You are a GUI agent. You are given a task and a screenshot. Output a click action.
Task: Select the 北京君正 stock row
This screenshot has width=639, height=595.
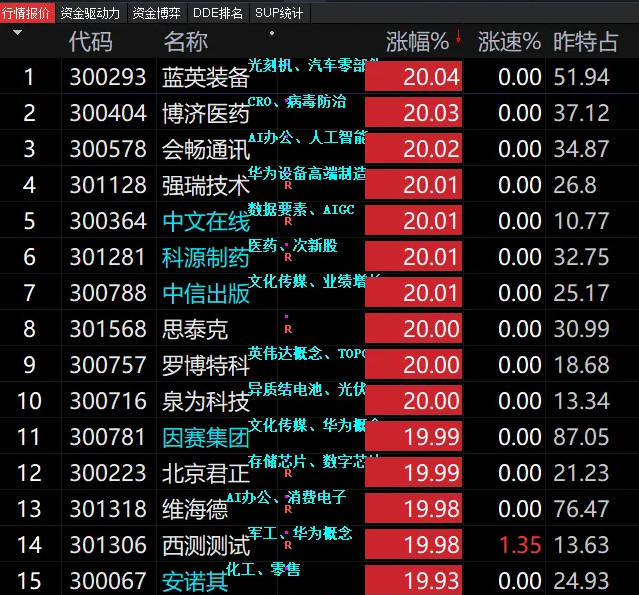pos(205,474)
